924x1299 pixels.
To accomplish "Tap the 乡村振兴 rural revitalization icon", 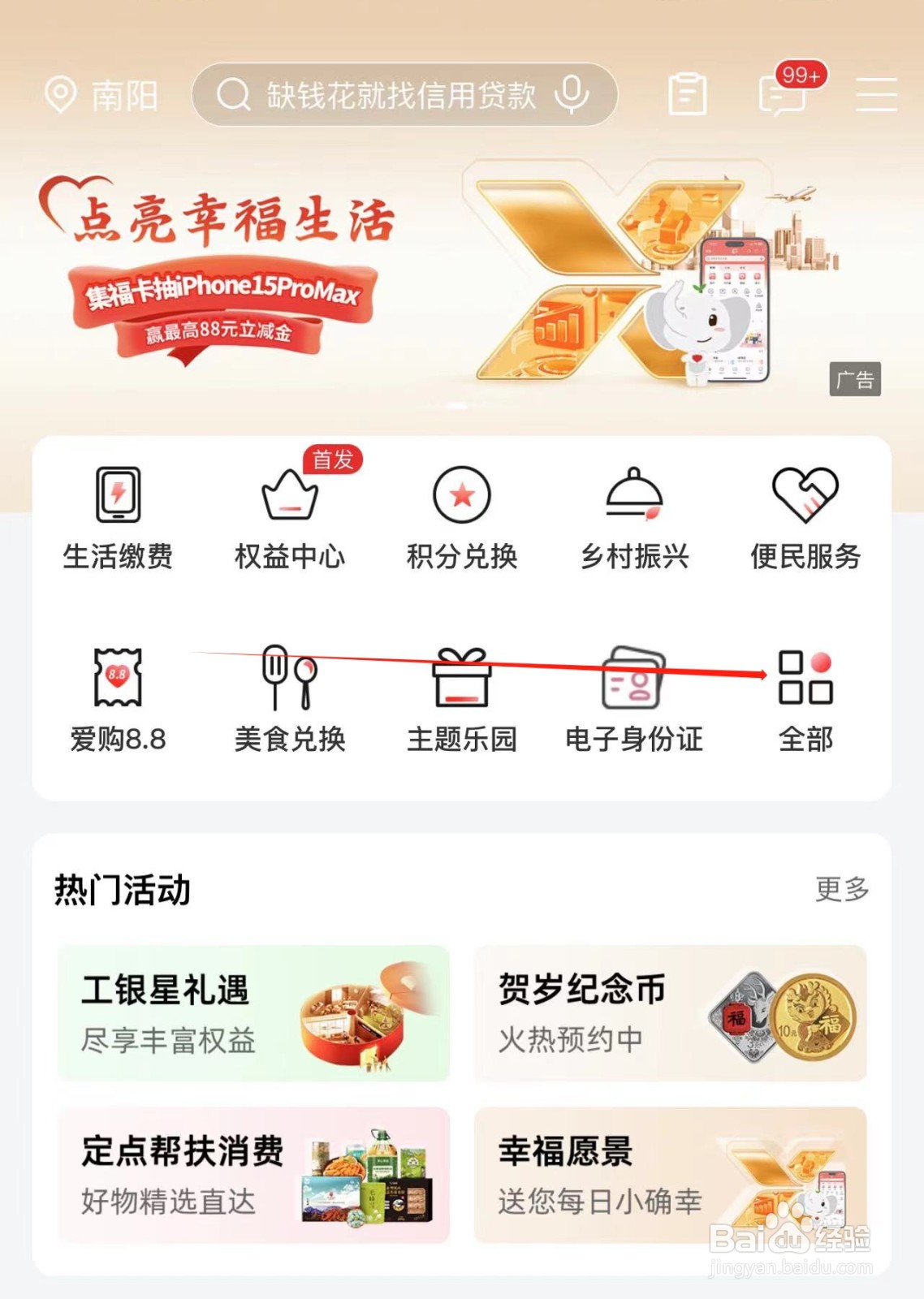I will [x=633, y=515].
